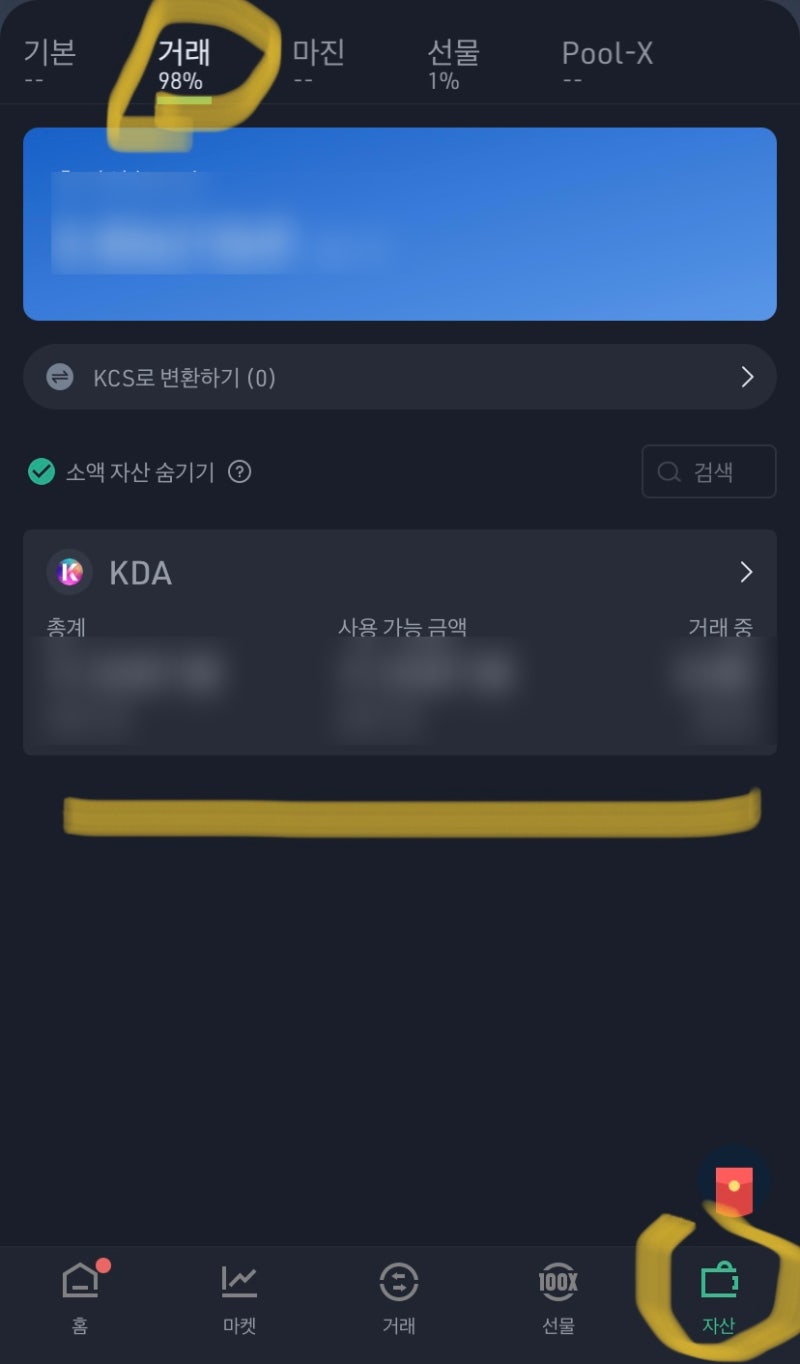Viewport: 800px width, 1364px height.
Task: Open the 100X 선물 futures section
Action: click(559, 1297)
